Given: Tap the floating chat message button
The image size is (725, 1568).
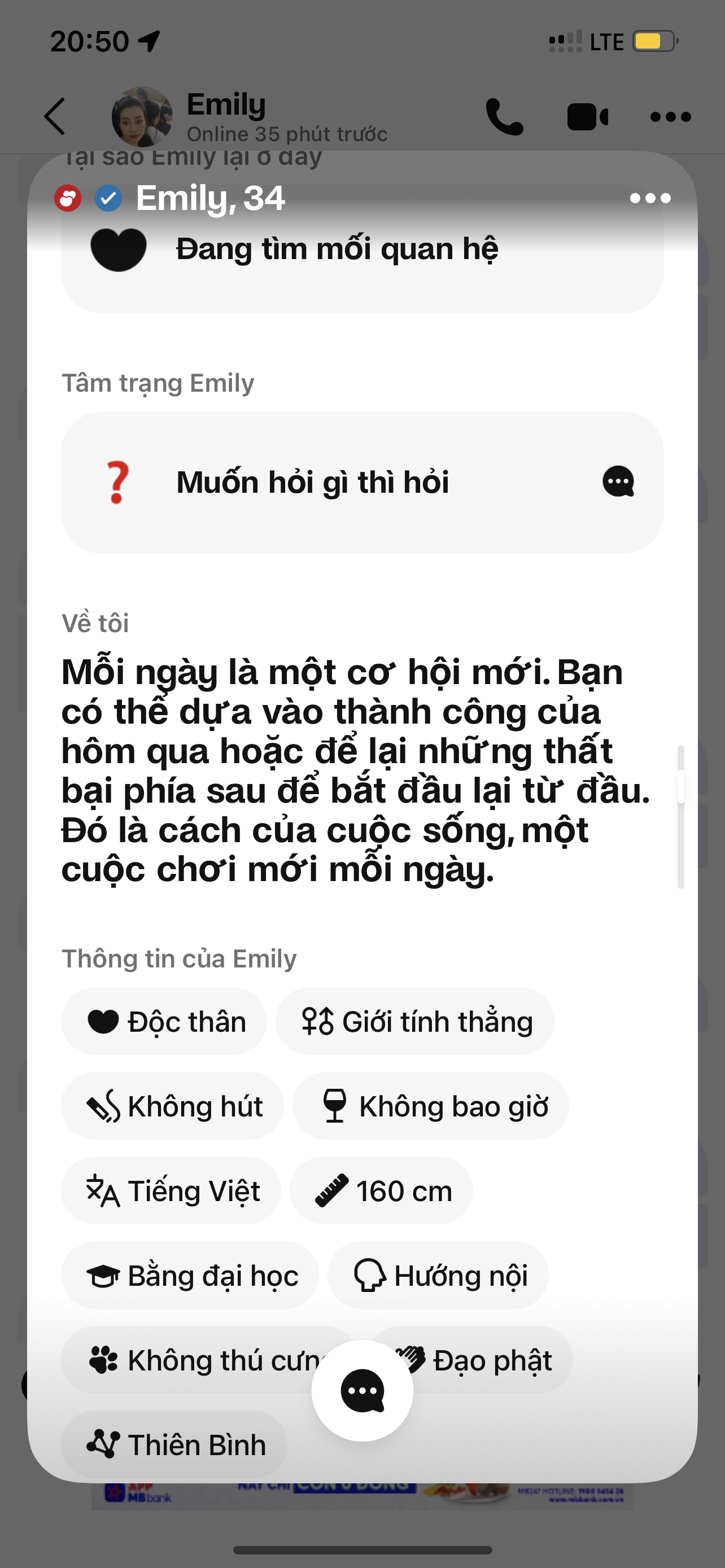Looking at the screenshot, I should 362,1391.
